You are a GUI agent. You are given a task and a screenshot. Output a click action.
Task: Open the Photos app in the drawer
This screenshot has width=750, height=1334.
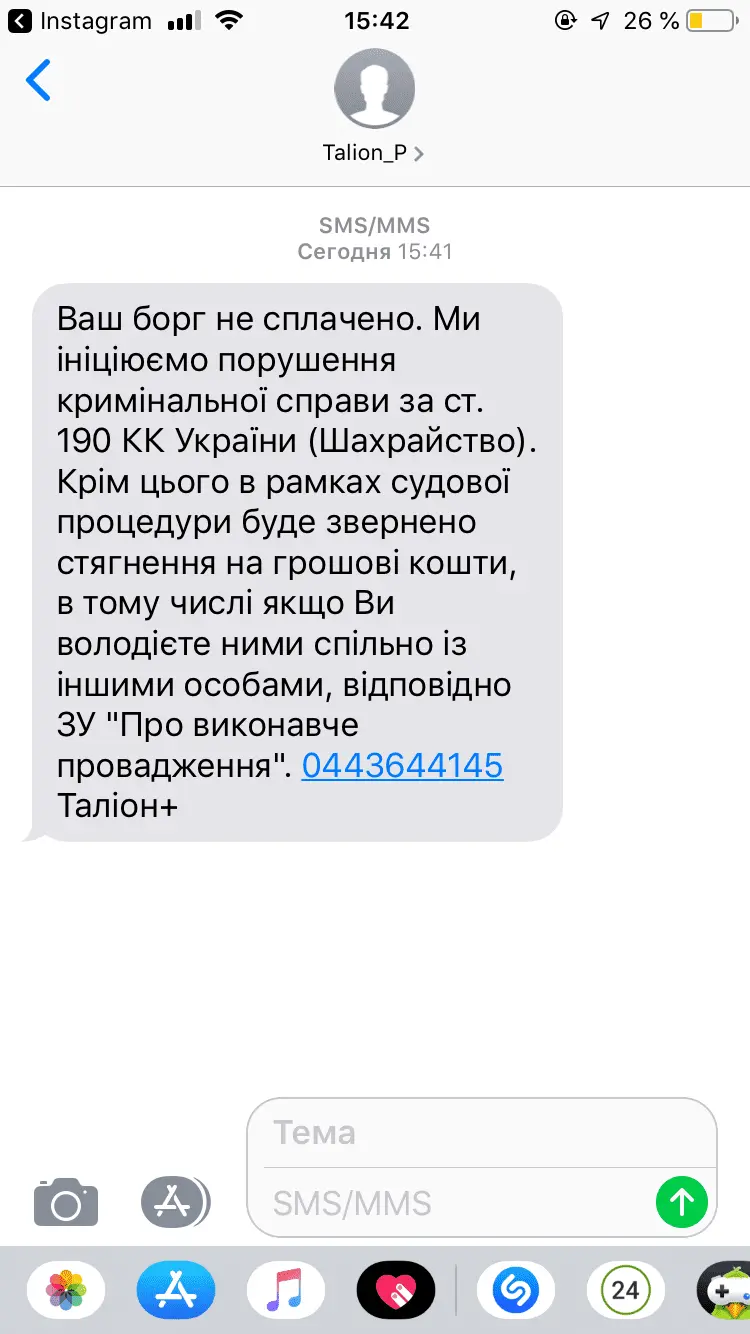(66, 1290)
